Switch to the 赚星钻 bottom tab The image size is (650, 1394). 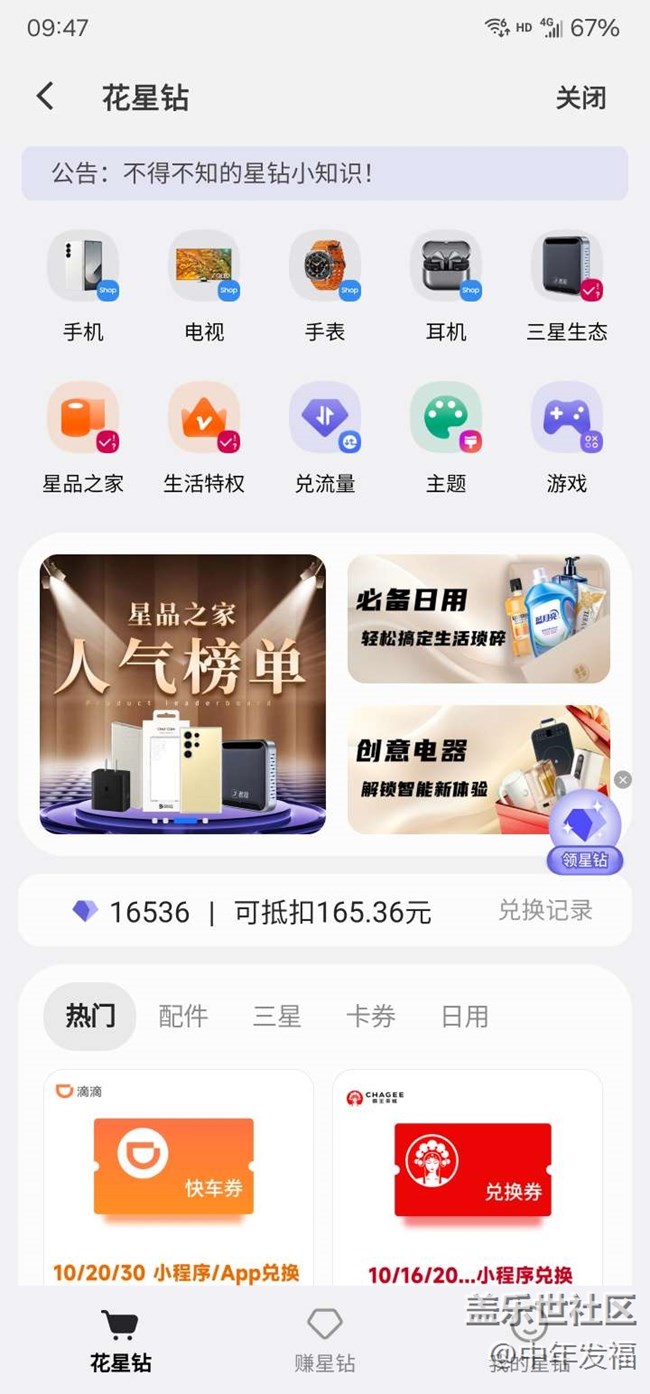click(325, 1340)
